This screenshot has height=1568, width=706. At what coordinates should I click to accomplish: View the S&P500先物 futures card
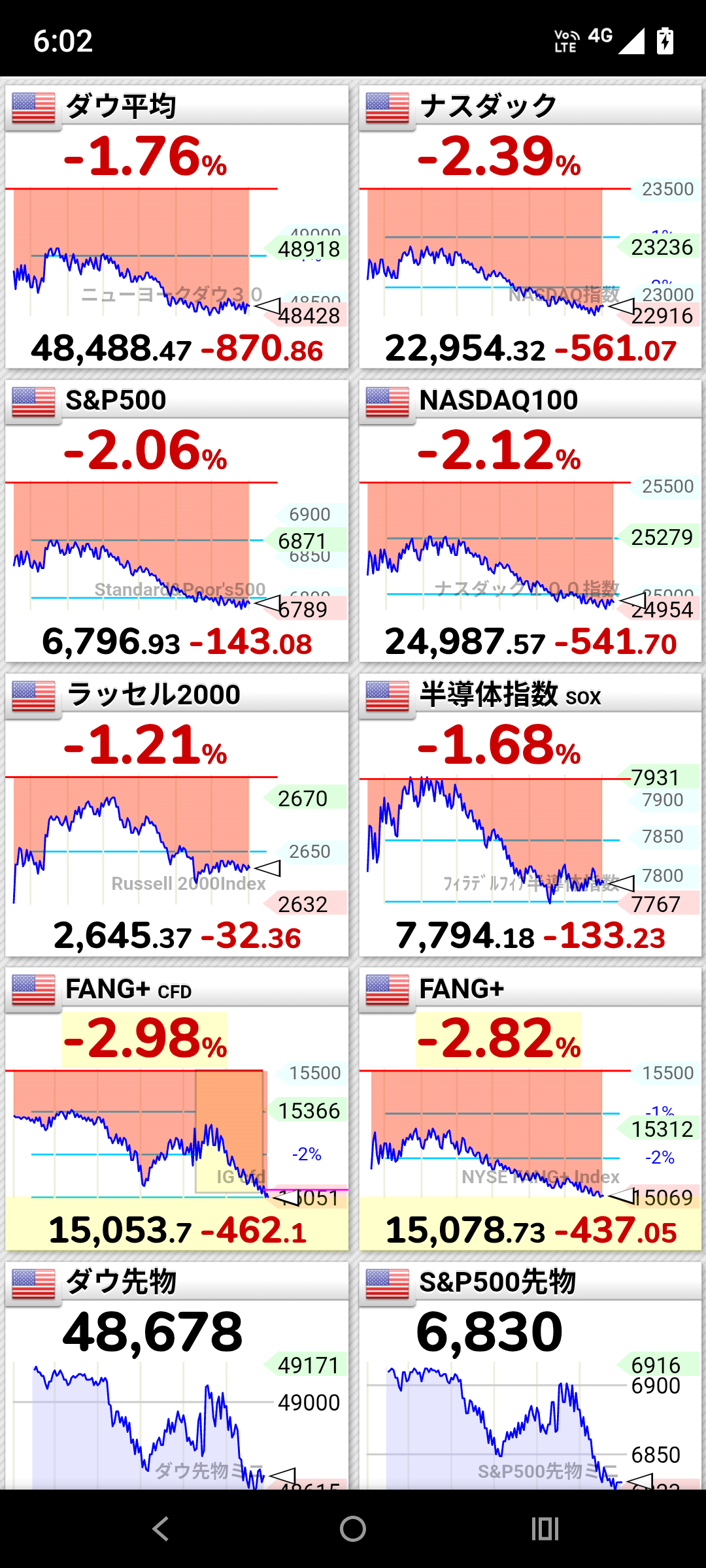click(529, 1375)
